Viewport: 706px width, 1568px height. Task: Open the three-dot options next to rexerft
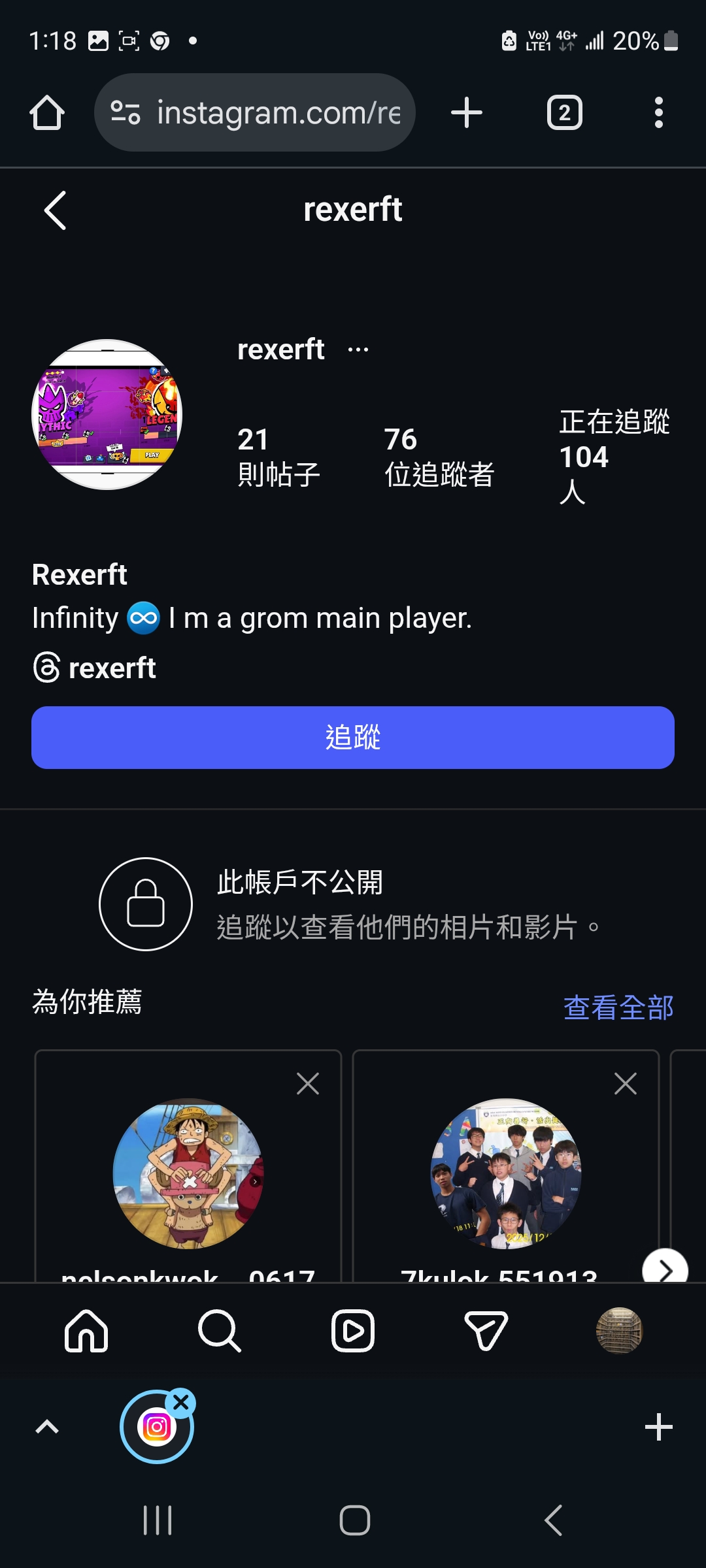pos(358,350)
